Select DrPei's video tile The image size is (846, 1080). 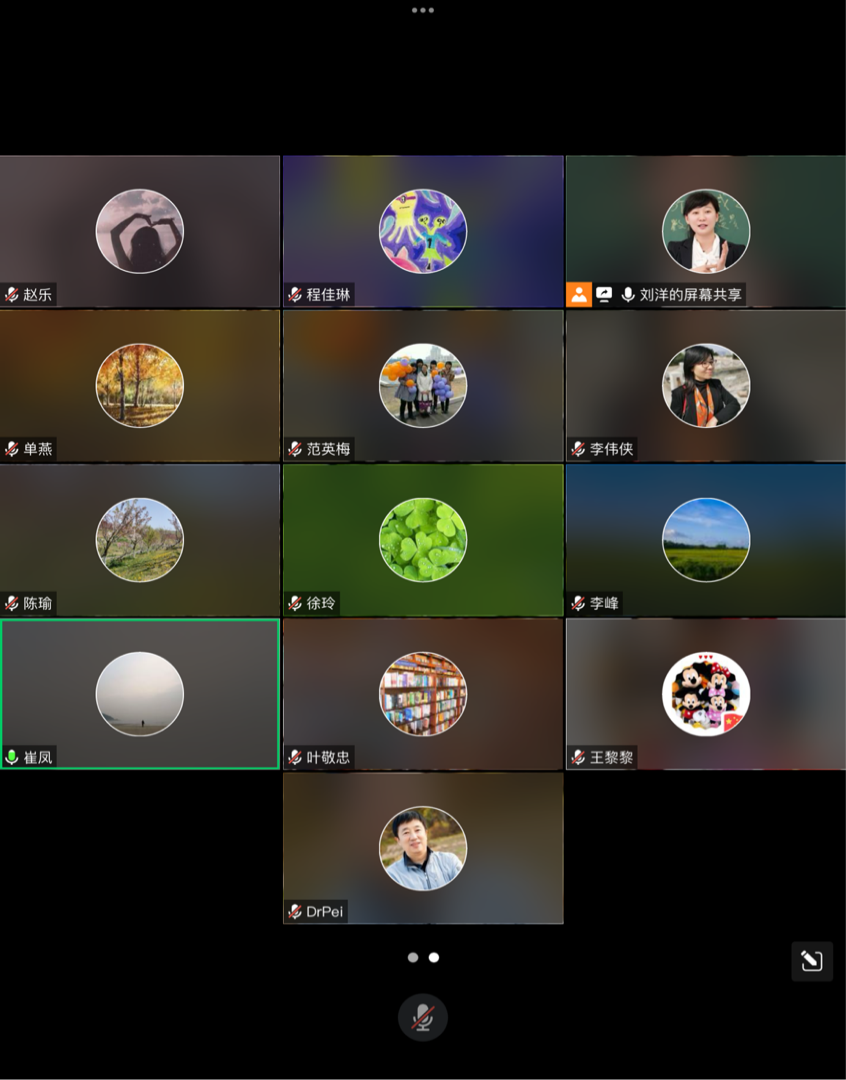pyautogui.click(x=423, y=848)
